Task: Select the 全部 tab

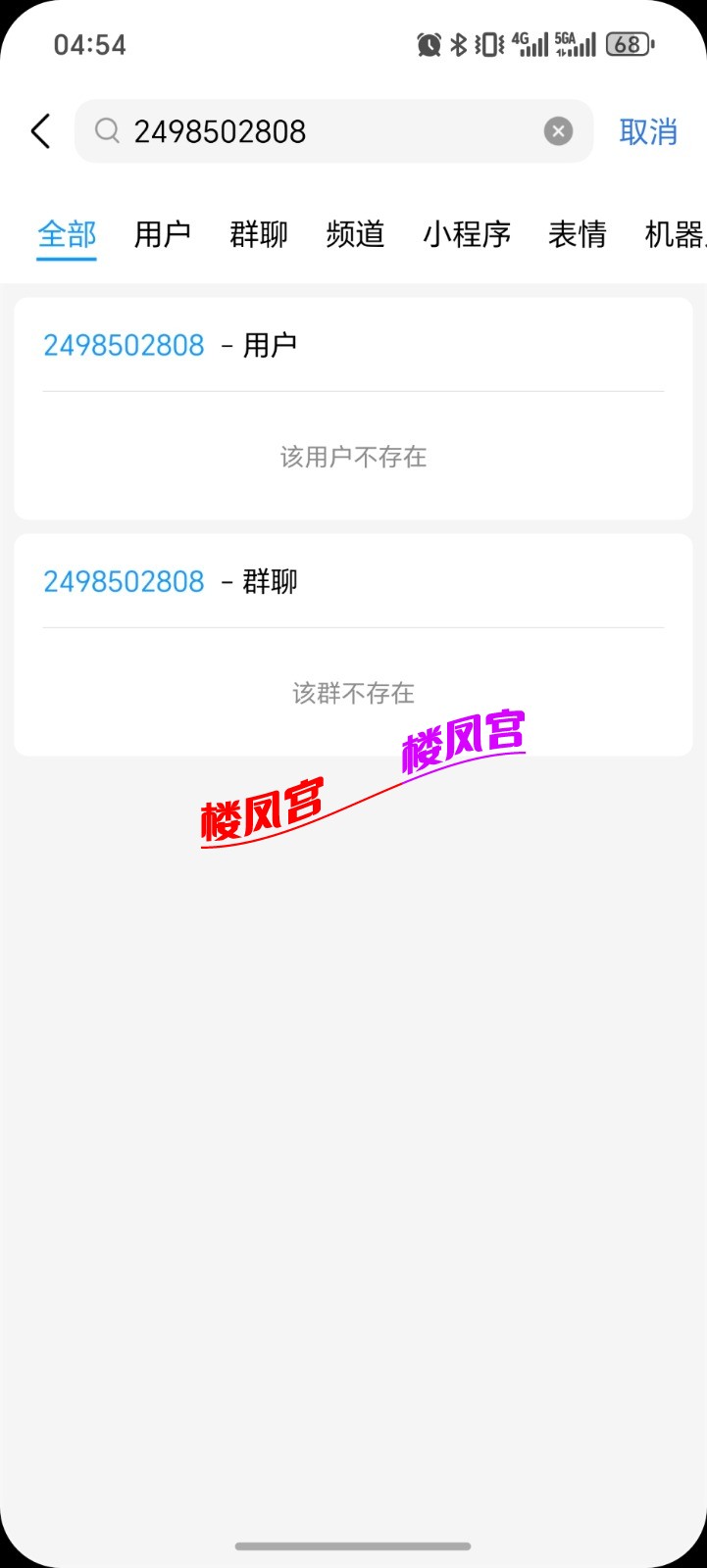Action: pos(67,234)
